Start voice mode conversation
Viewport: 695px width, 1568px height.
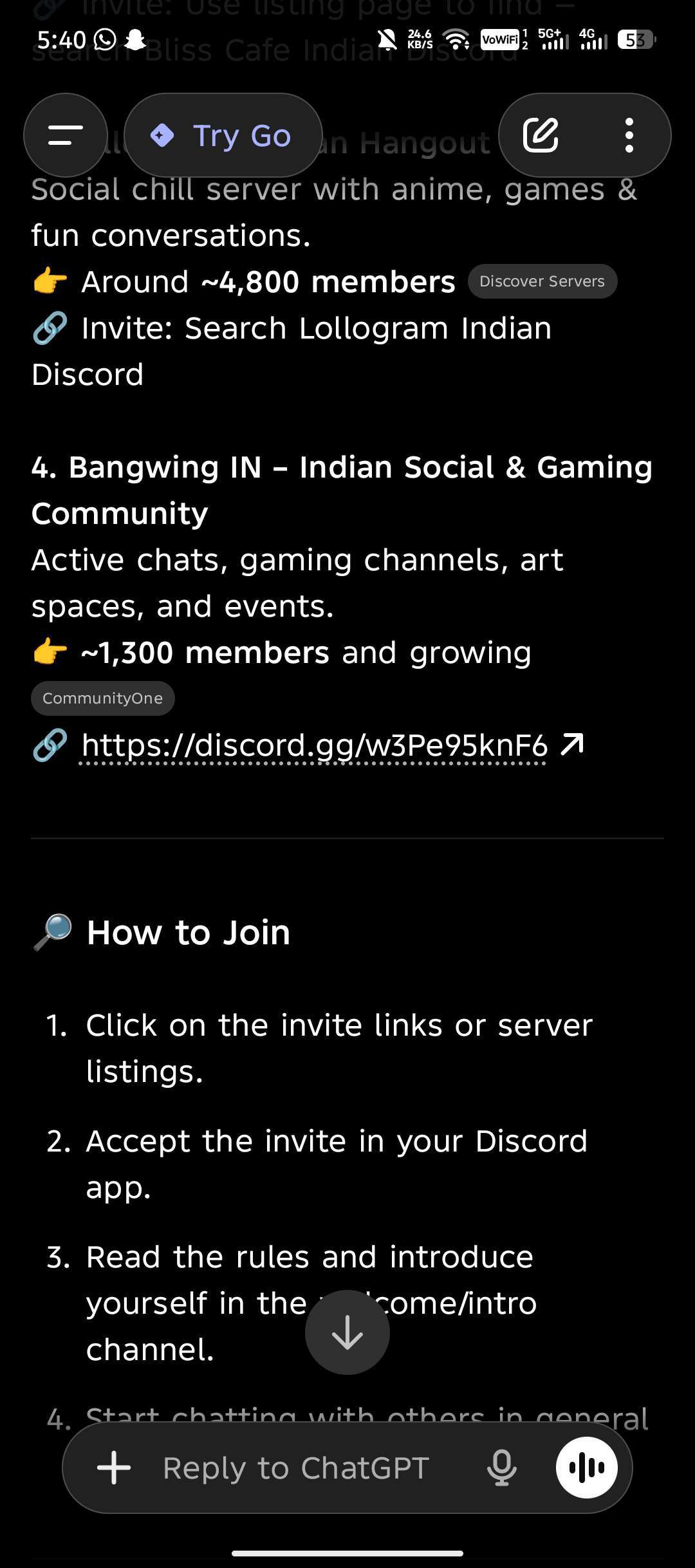586,1468
